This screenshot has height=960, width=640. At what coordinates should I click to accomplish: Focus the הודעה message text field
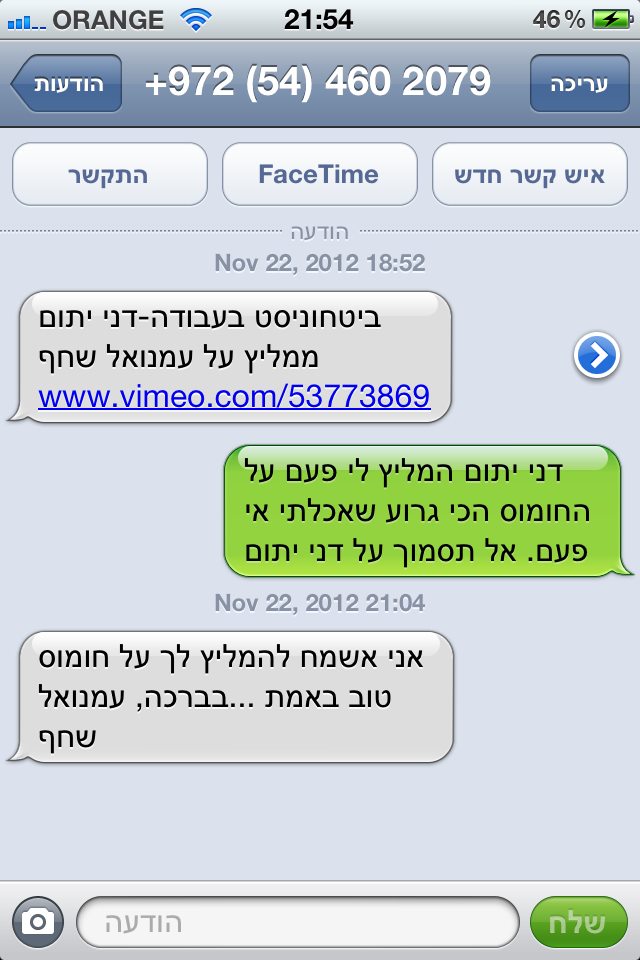[x=297, y=921]
